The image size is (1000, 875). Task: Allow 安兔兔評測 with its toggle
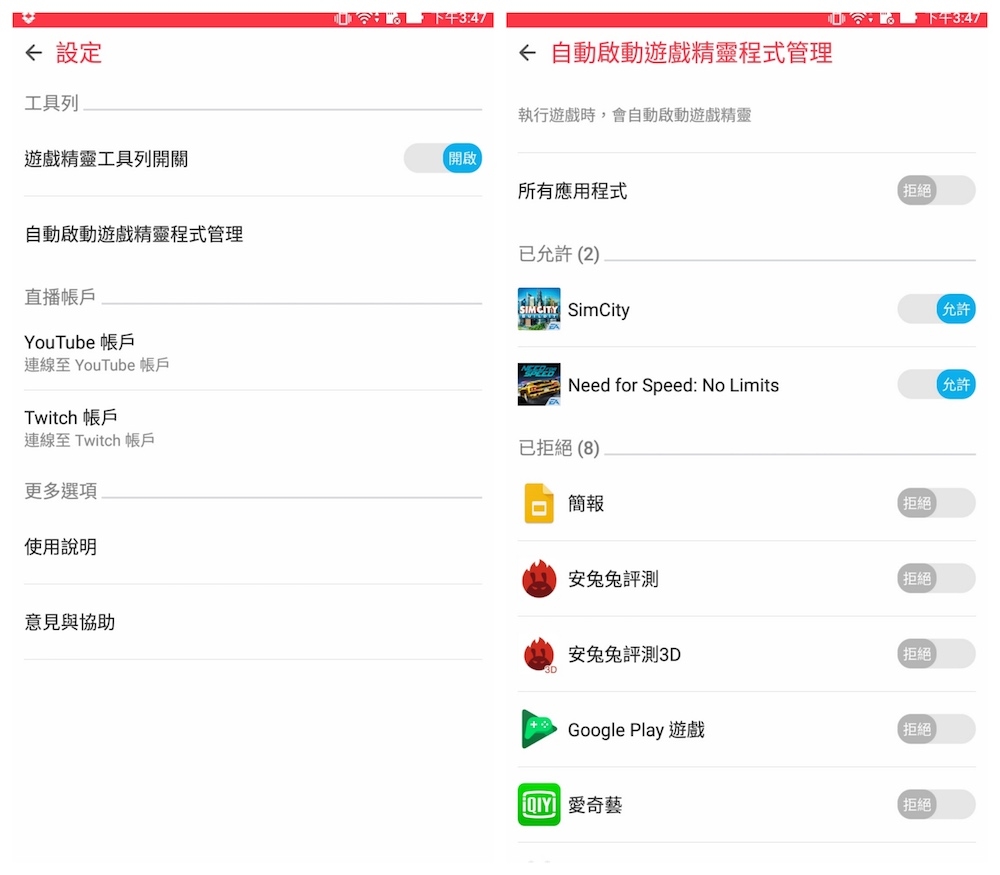(x=936, y=578)
